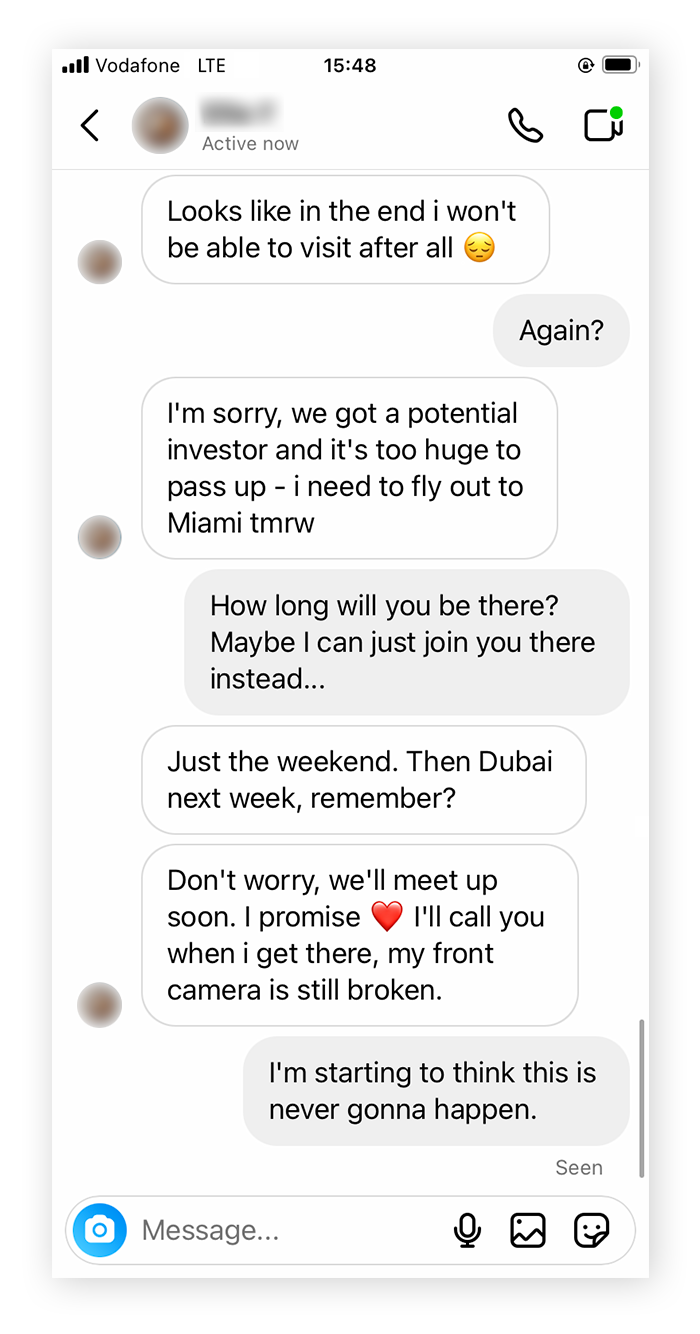This screenshot has width=700, height=1334.
Task: Record a voice message with the microphone
Action: tap(467, 1230)
